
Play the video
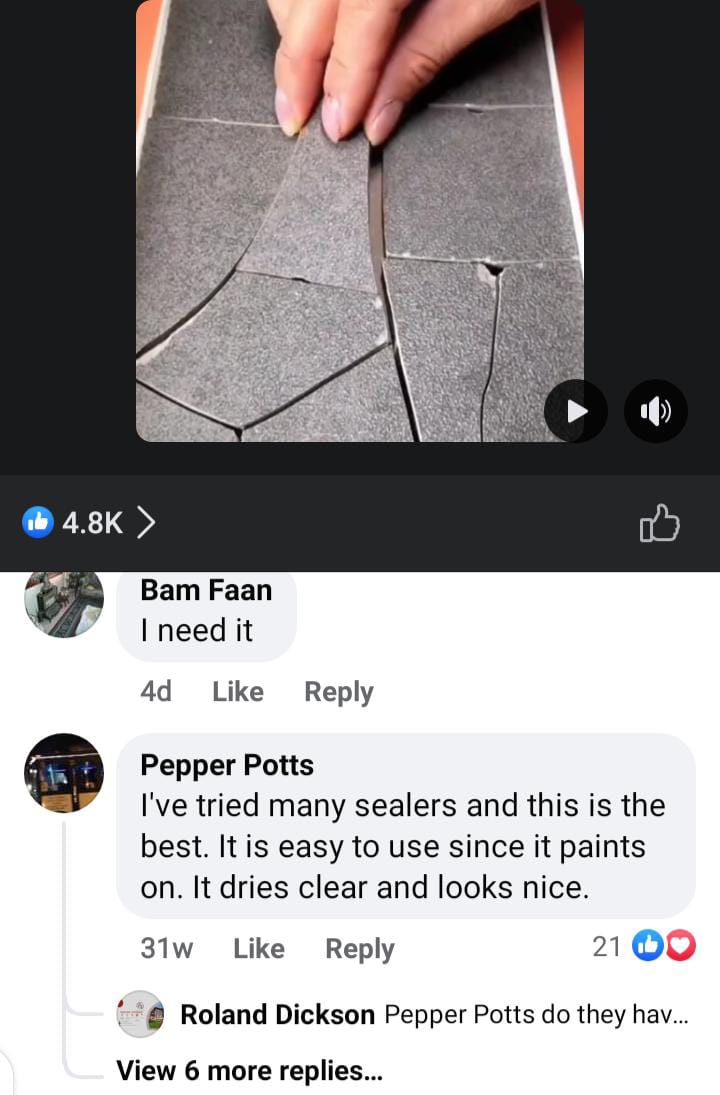(x=576, y=411)
